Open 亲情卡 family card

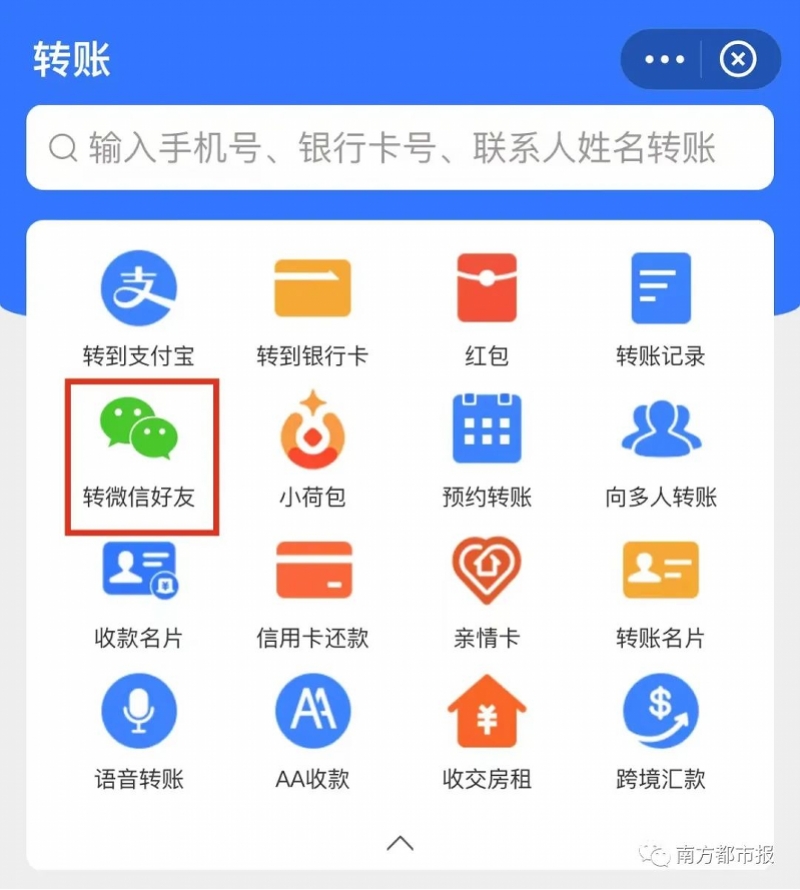(486, 592)
